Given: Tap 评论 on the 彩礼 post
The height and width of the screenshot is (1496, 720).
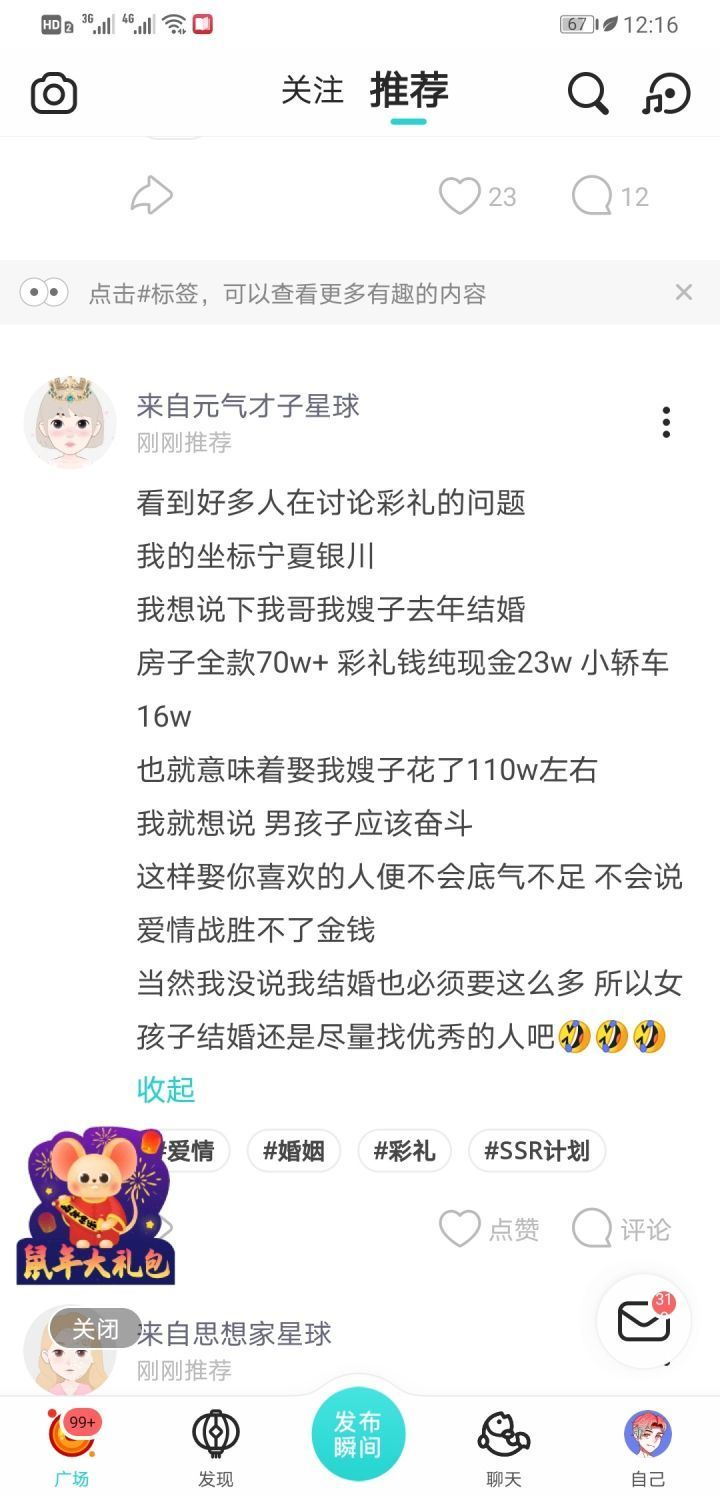Looking at the screenshot, I should coord(621,1229).
